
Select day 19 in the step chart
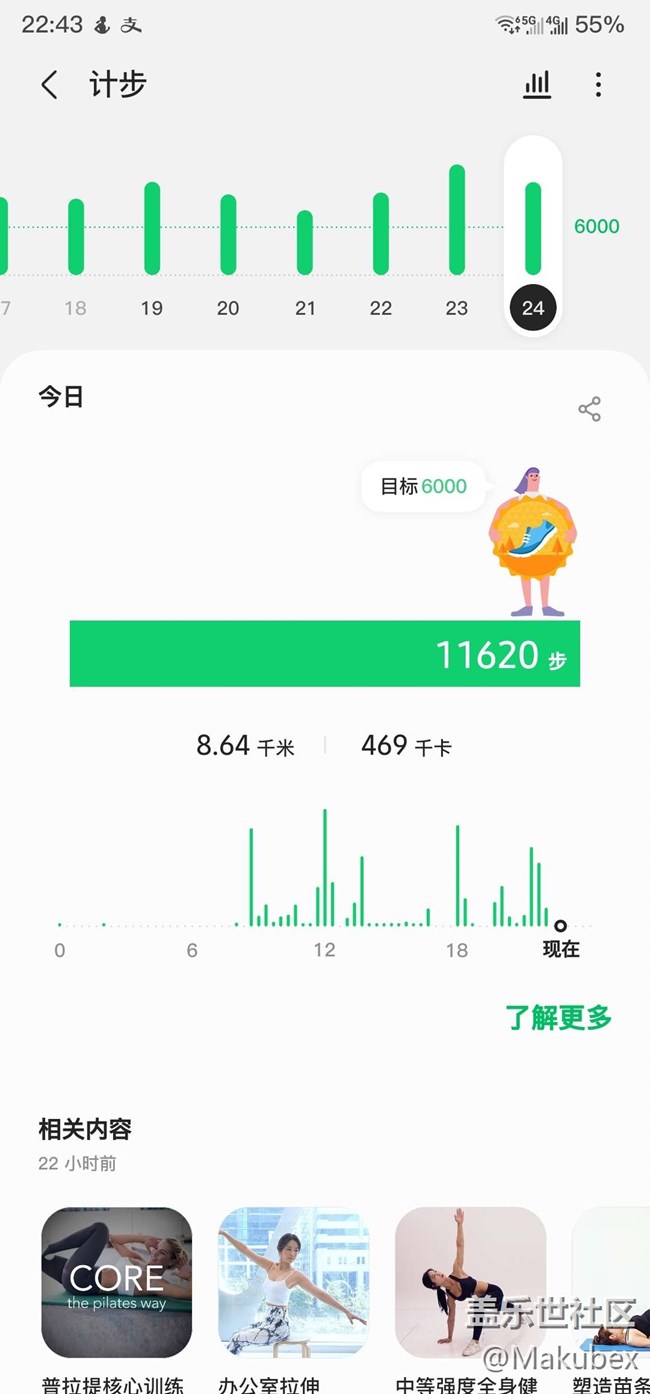click(x=152, y=240)
